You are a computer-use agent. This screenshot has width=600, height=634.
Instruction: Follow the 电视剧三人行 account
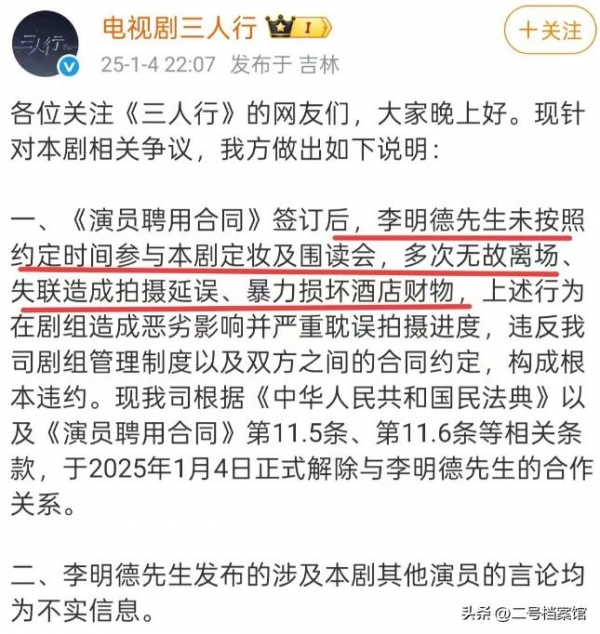(x=546, y=32)
